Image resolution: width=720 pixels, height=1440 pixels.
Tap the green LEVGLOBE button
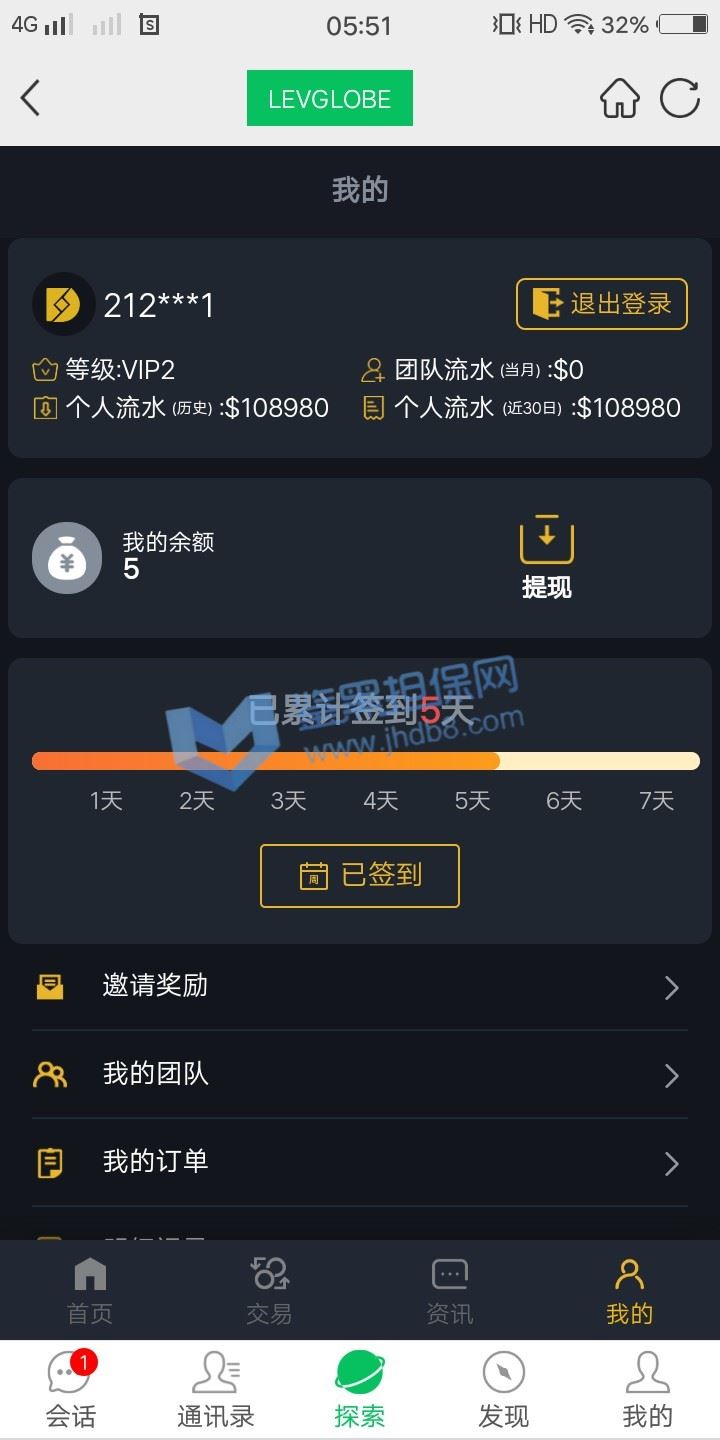pos(330,98)
